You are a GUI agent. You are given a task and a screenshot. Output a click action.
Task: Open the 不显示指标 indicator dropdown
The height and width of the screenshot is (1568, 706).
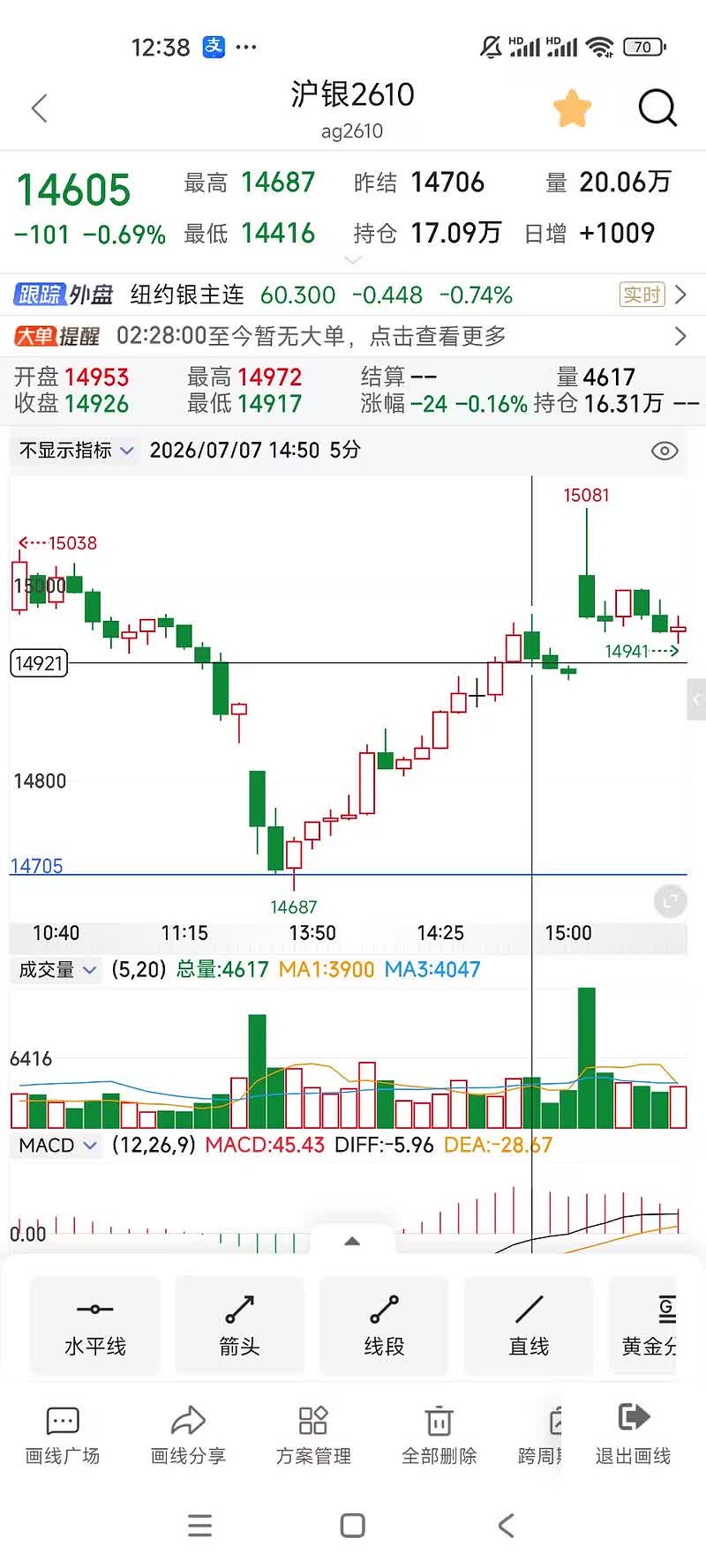point(76,451)
